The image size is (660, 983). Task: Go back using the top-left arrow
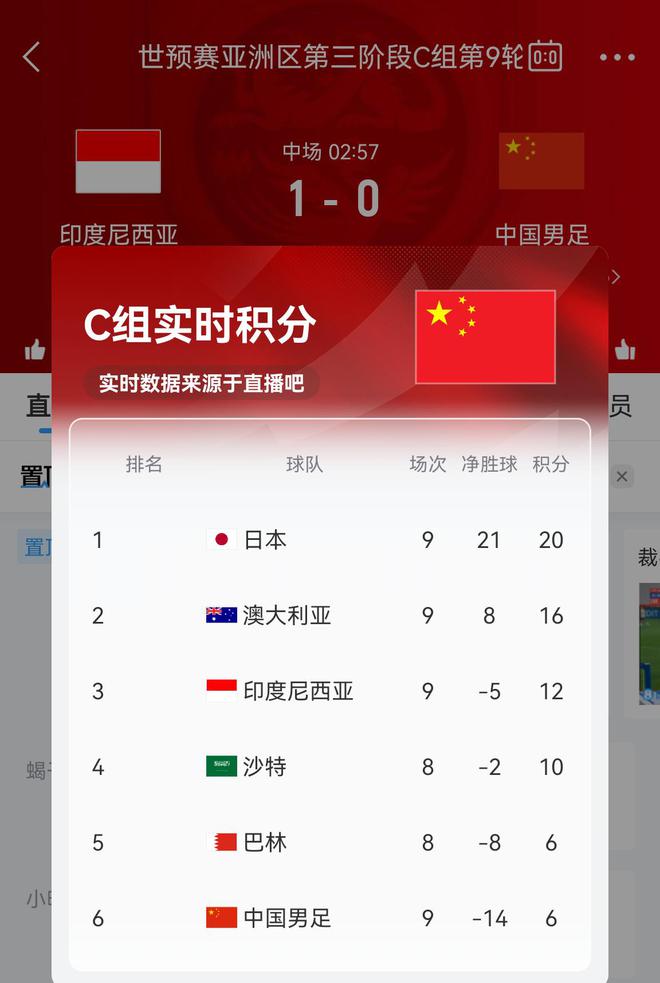[x=31, y=57]
